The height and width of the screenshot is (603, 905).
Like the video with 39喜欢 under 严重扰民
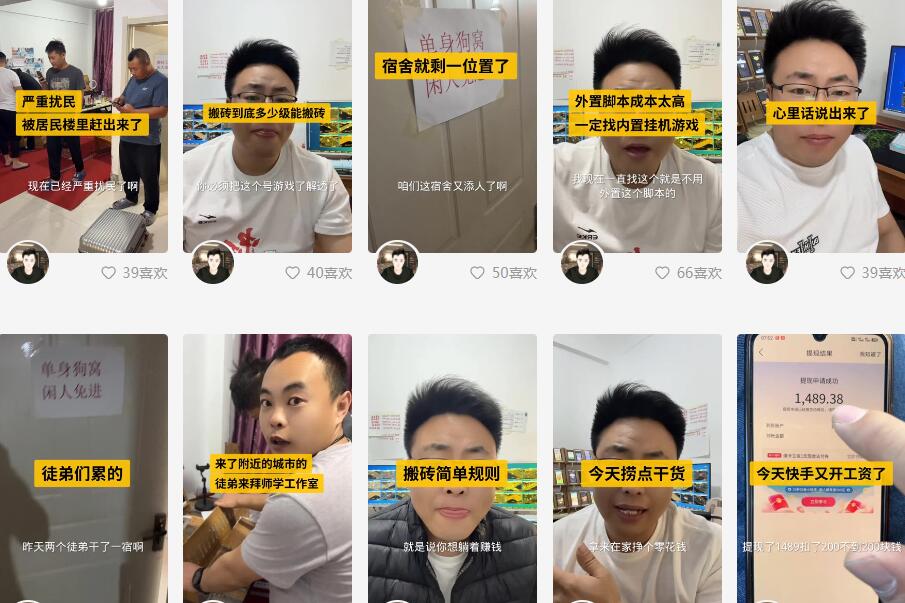[109, 272]
